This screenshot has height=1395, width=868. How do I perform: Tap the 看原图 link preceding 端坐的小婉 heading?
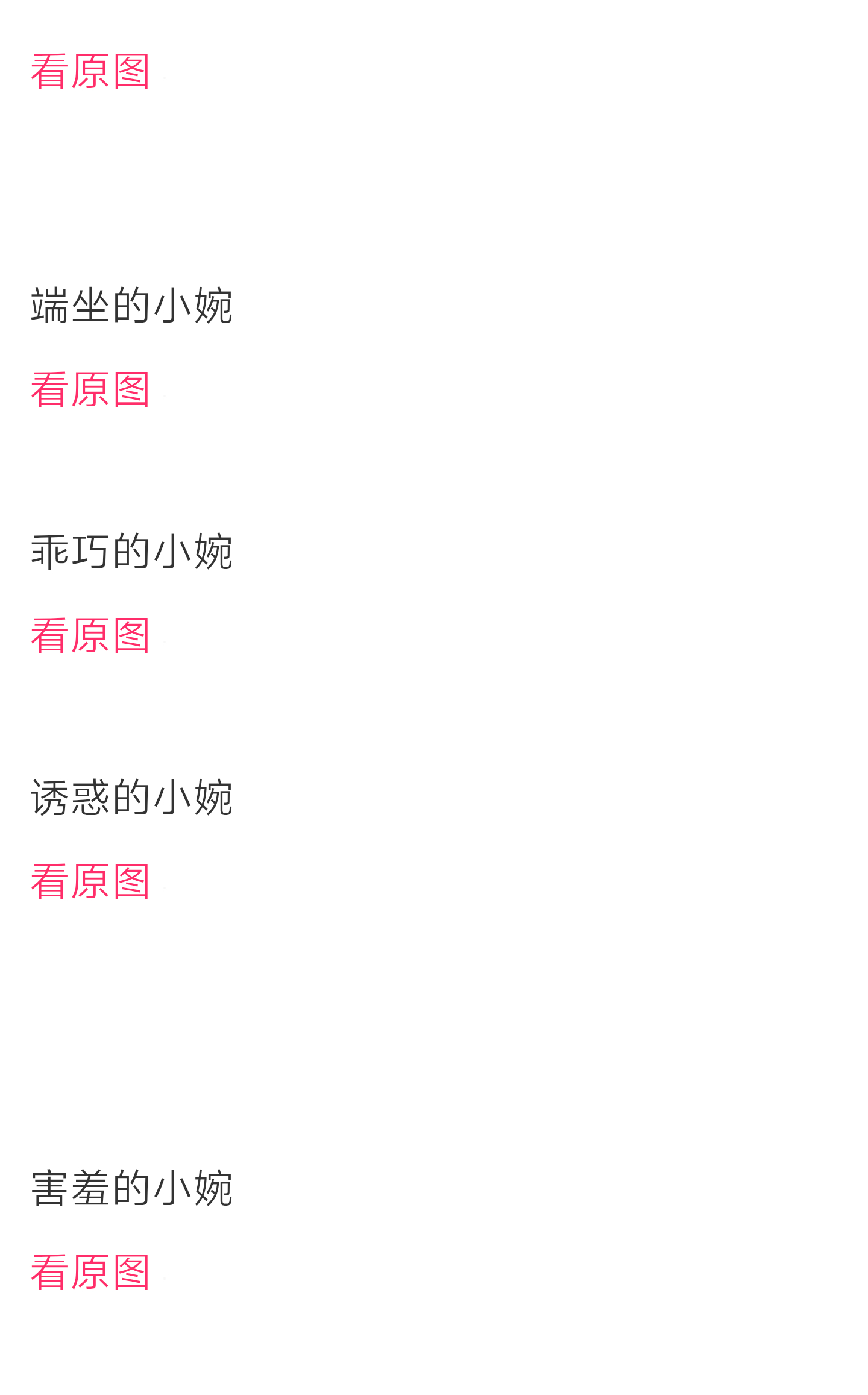[90, 72]
